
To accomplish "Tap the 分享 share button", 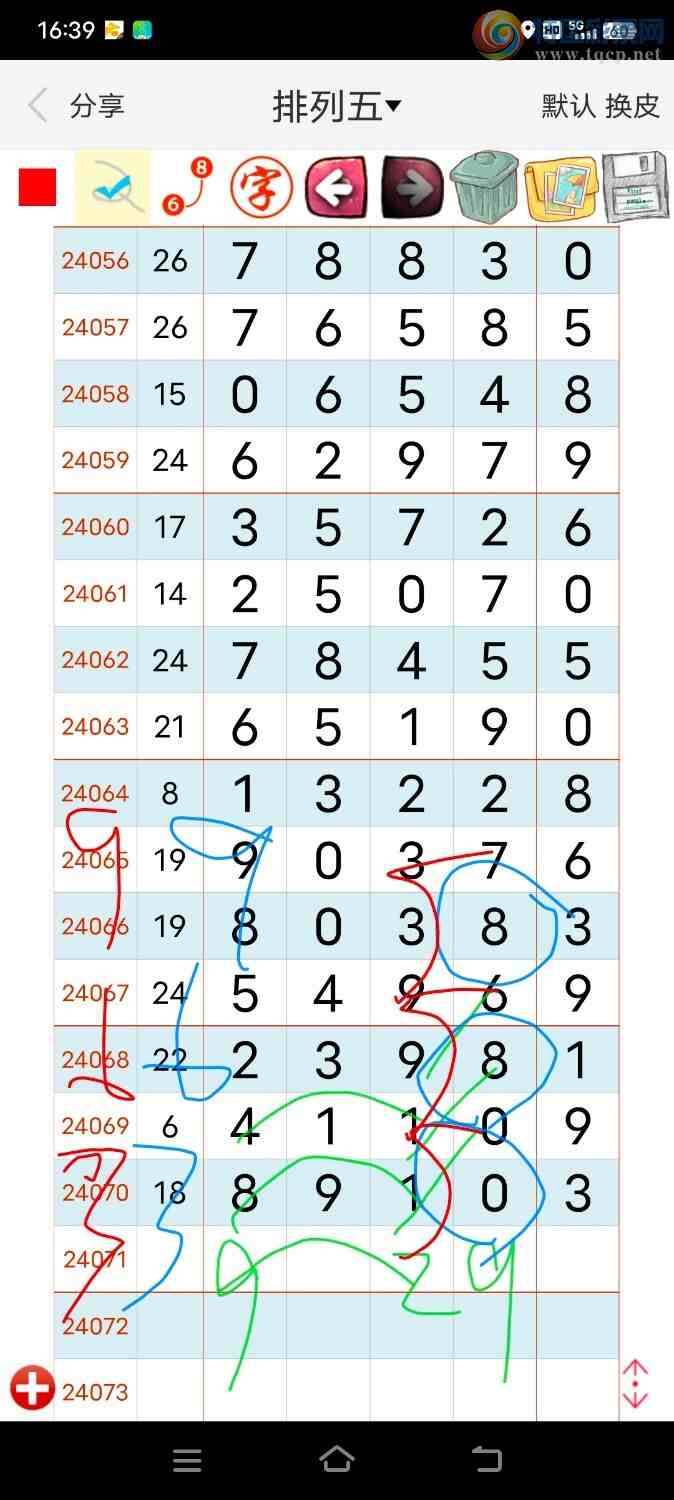I will tap(97, 106).
